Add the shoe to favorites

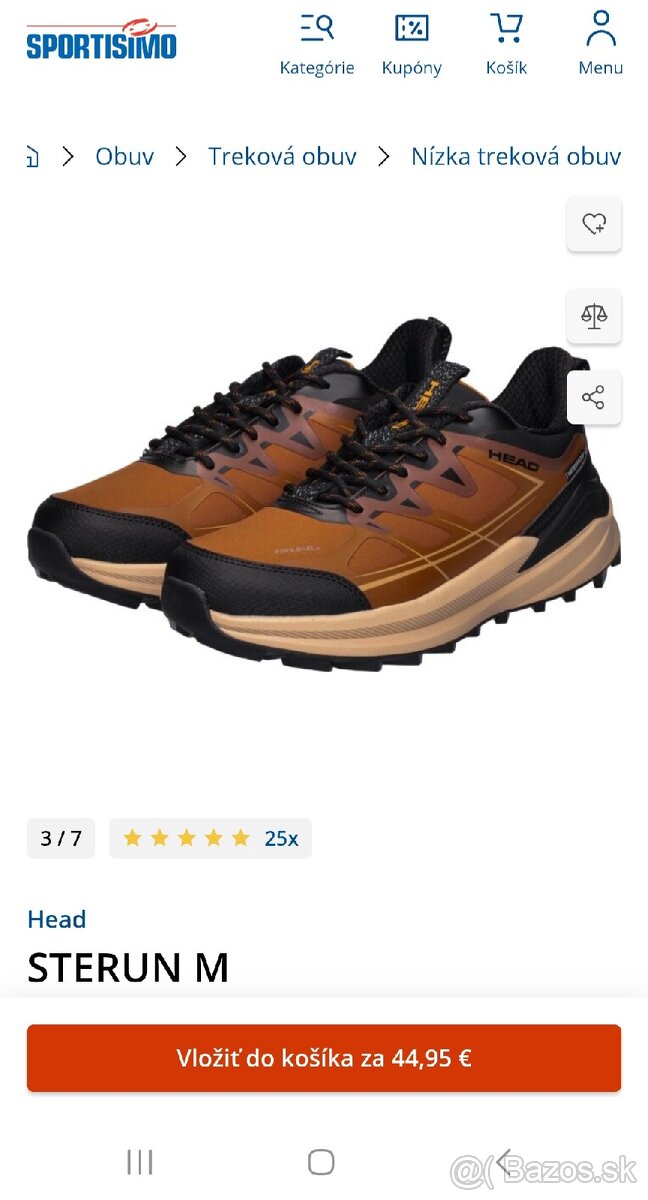tap(594, 224)
